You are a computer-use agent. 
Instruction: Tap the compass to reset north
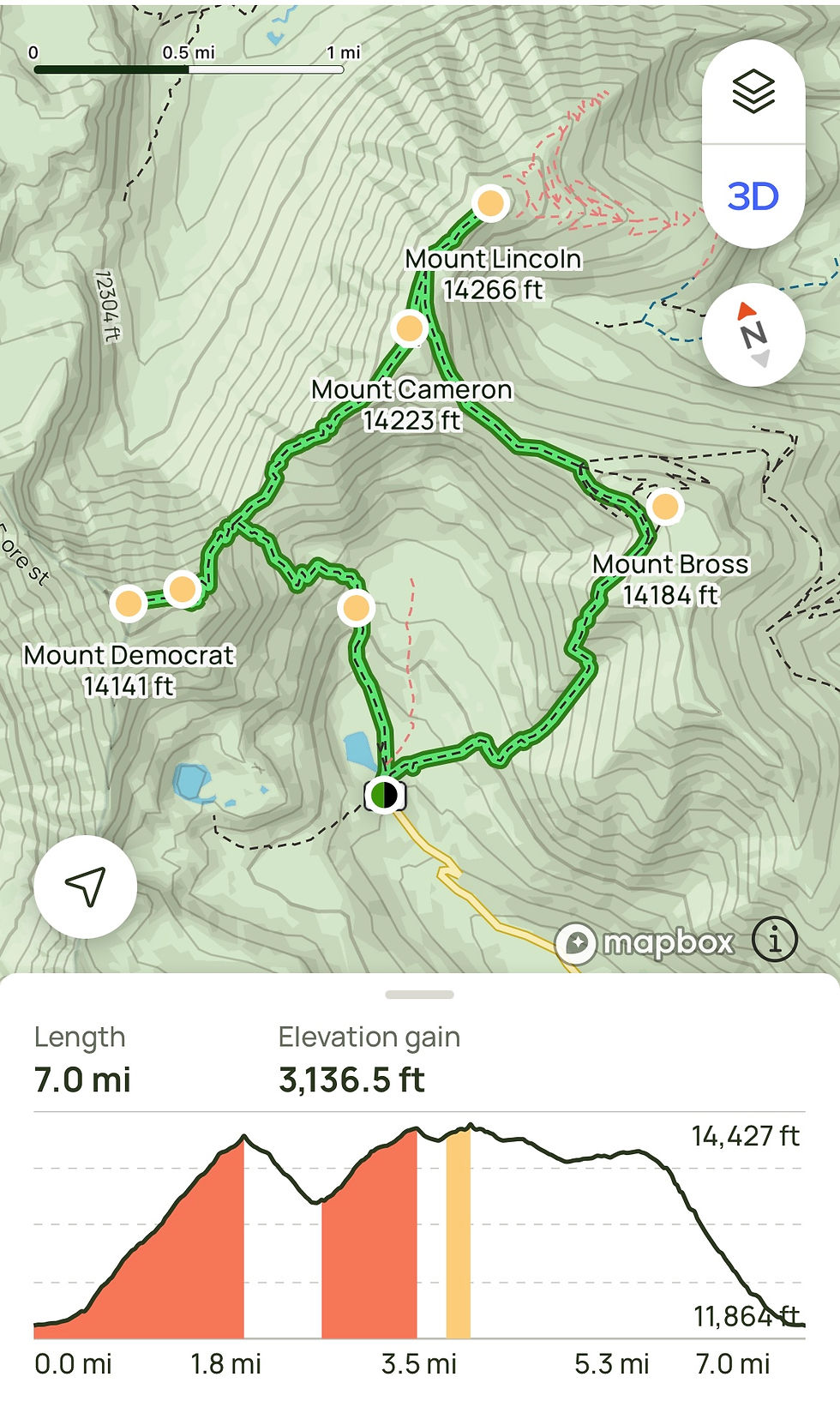click(x=753, y=334)
